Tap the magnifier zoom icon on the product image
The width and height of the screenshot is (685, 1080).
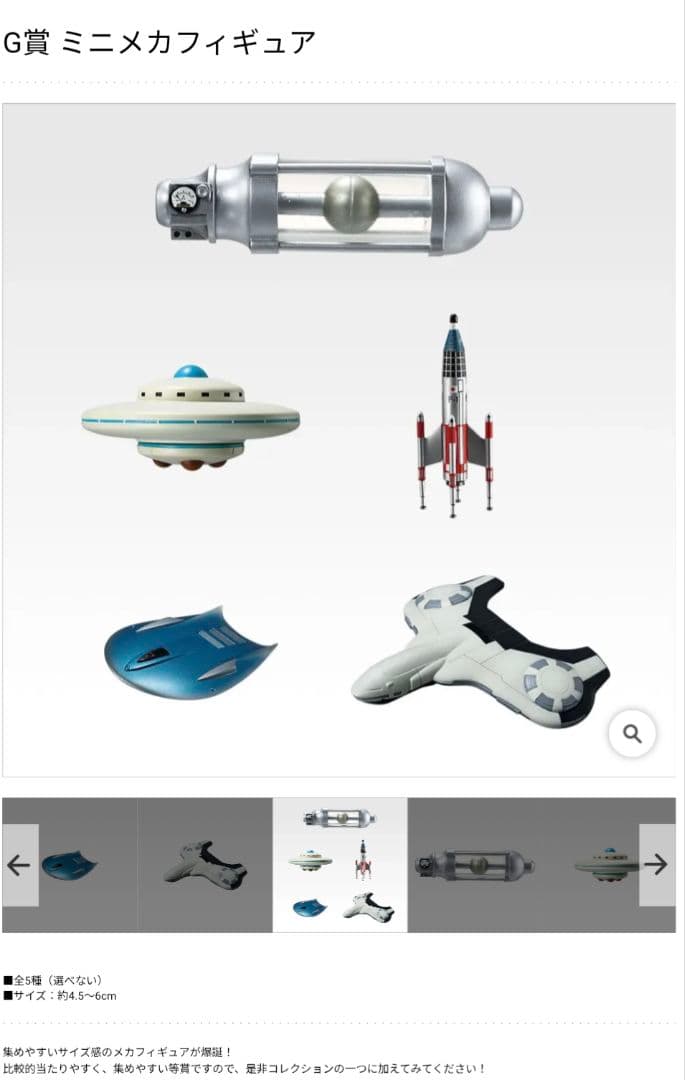point(632,734)
